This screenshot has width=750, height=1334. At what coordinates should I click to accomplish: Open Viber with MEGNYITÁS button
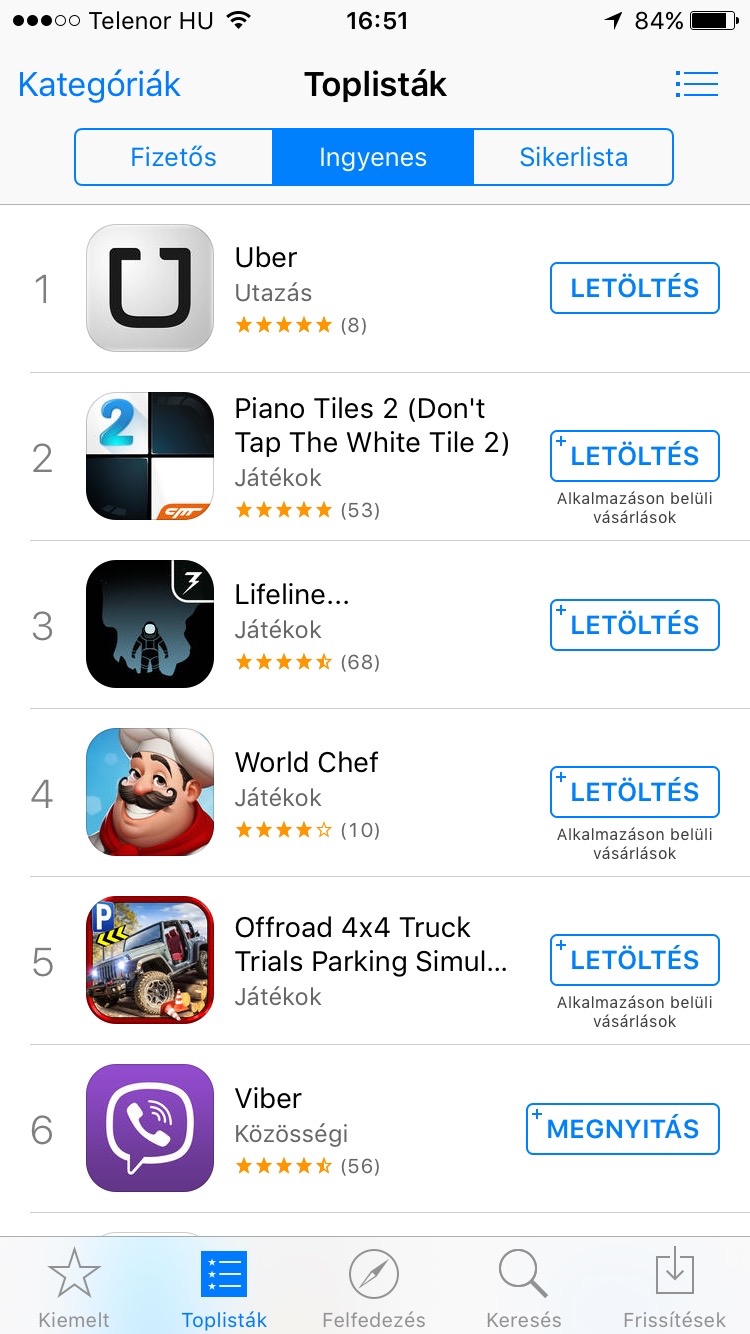622,1129
